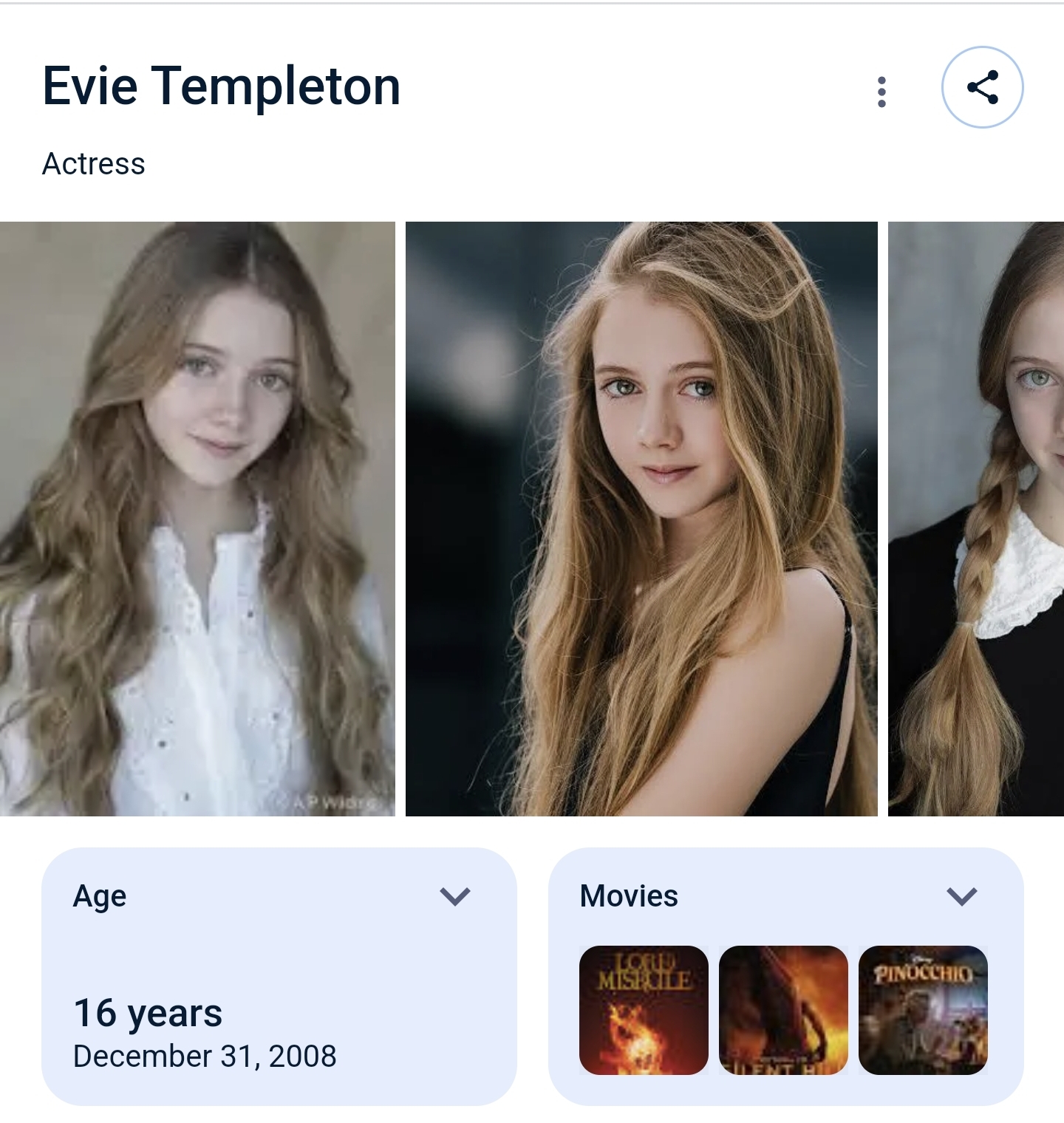This screenshot has height=1123, width=1064.
Task: Open the photo with the braided hair
Action: pos(976,519)
